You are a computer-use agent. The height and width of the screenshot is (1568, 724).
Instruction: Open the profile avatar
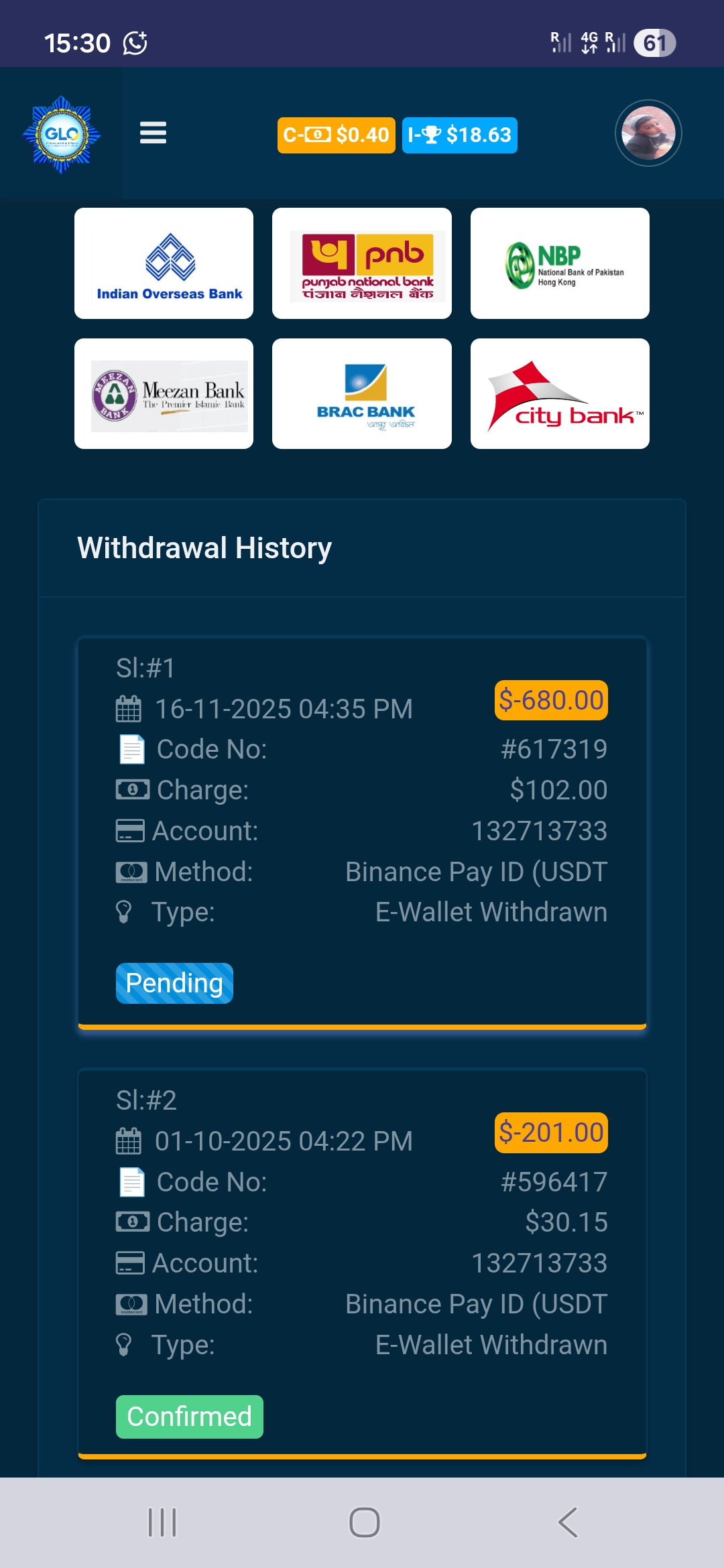coord(648,133)
